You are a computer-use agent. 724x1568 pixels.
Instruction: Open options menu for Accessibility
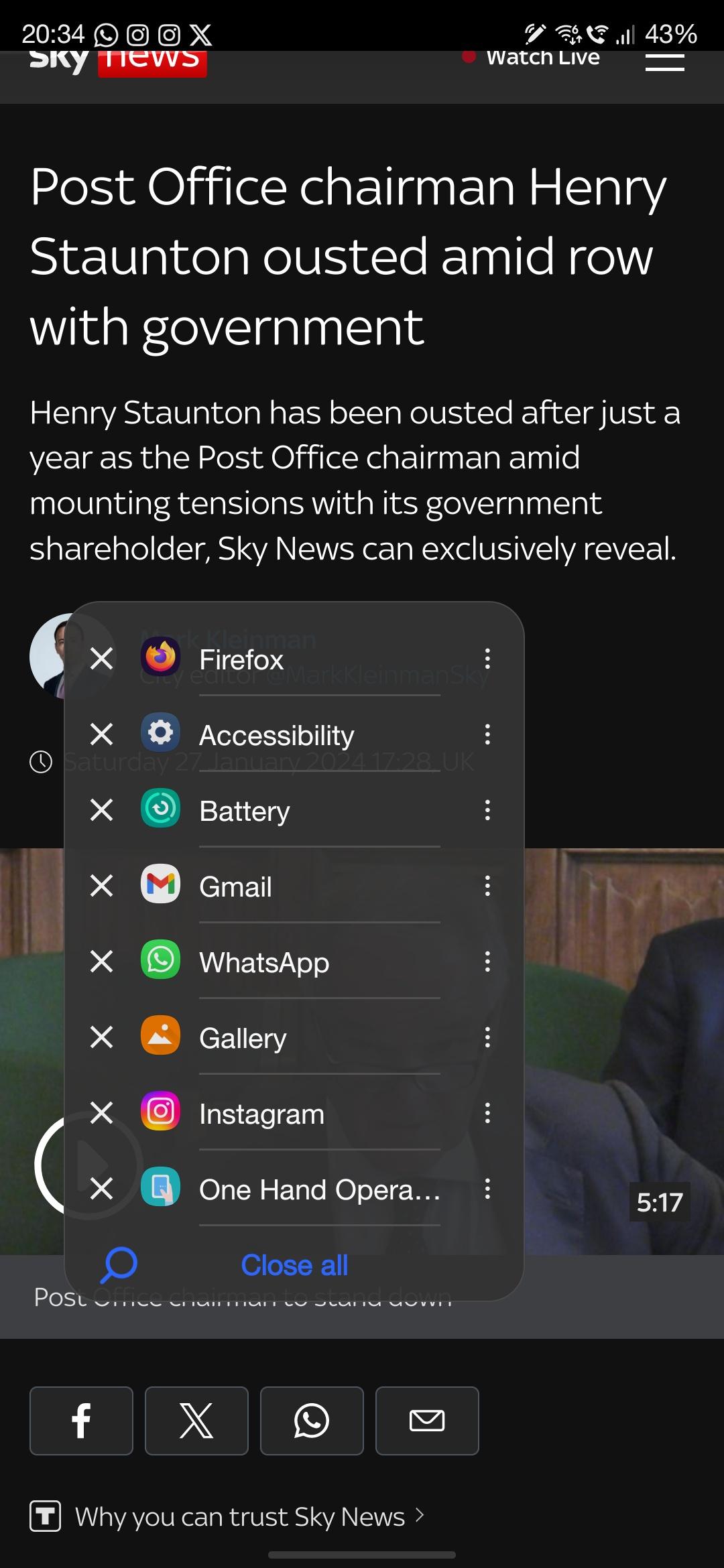pyautogui.click(x=487, y=734)
